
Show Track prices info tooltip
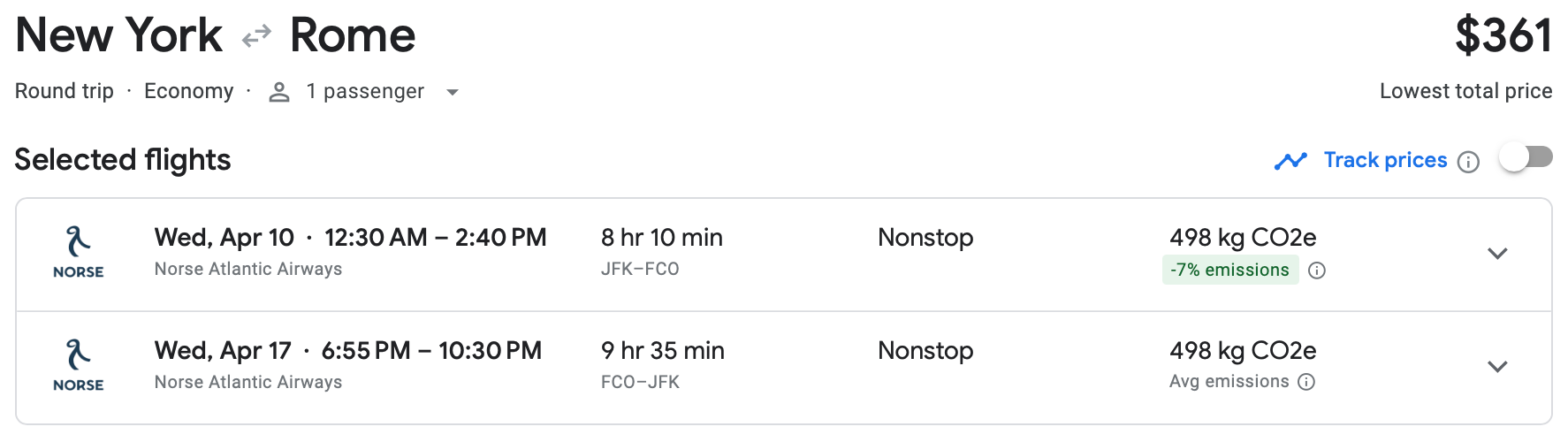(x=1468, y=162)
